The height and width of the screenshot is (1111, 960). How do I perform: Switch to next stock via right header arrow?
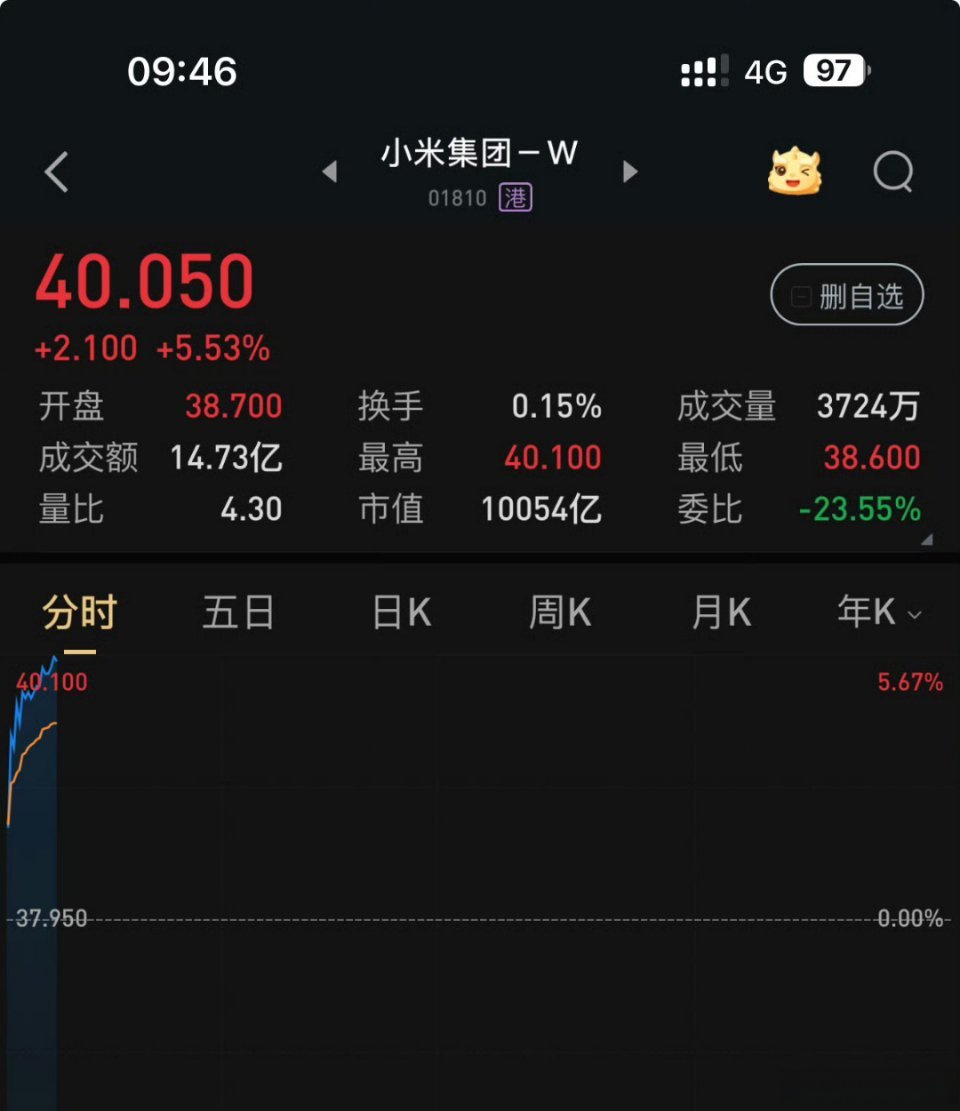tap(630, 171)
